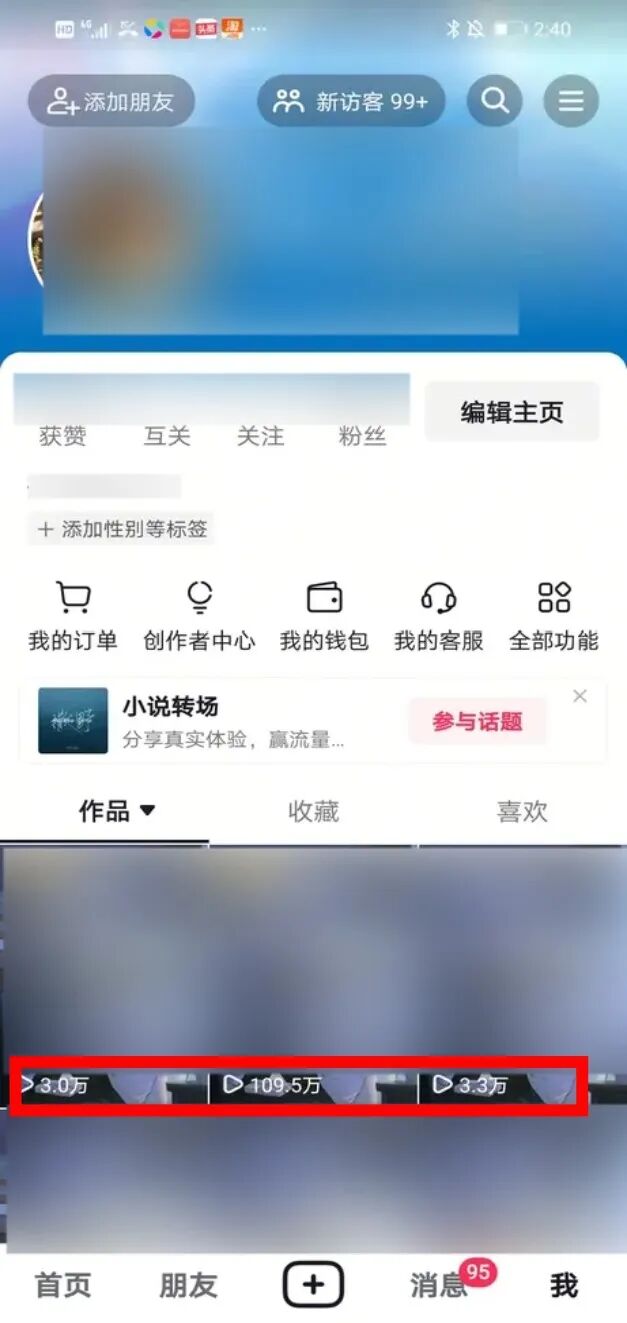Open the video with 109.5万 plays
The height and width of the screenshot is (1323, 627).
click(x=313, y=1000)
